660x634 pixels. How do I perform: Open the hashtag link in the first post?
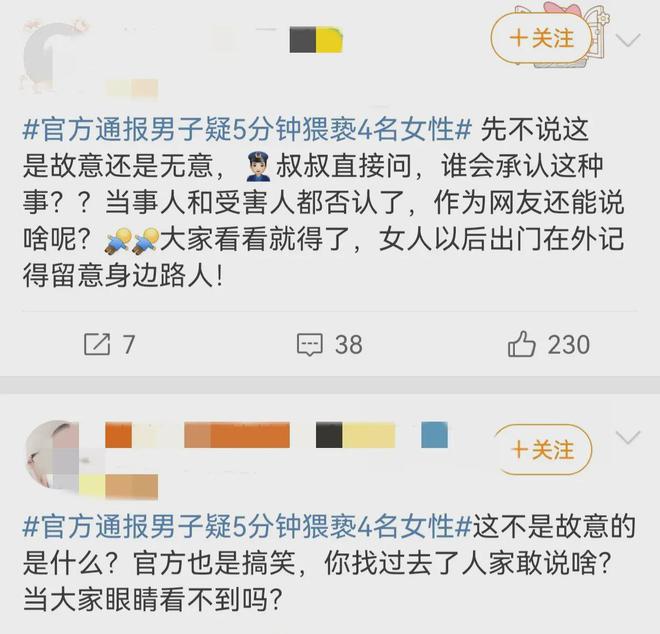click(247, 130)
